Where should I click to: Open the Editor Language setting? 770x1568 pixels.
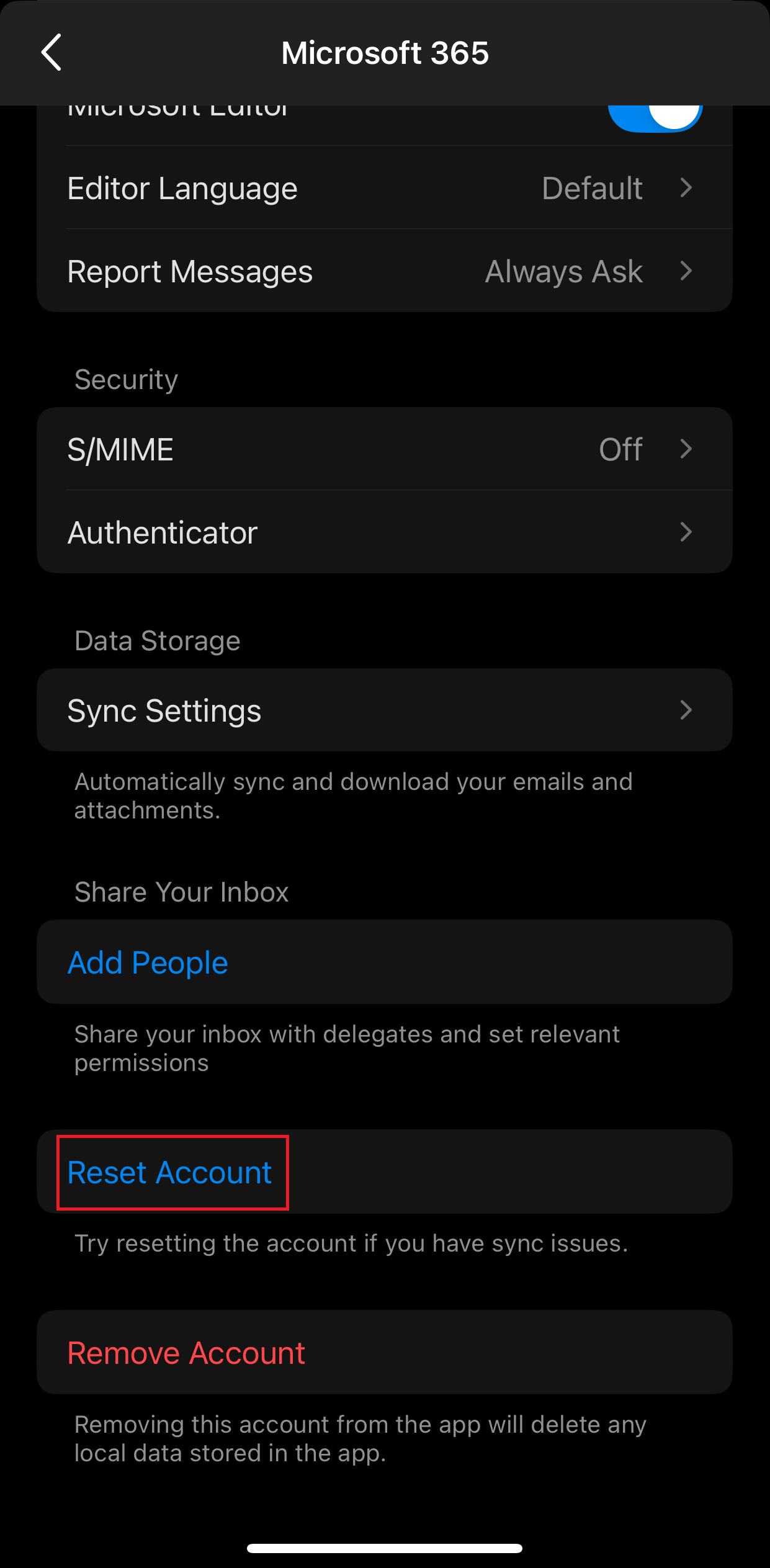coord(385,188)
